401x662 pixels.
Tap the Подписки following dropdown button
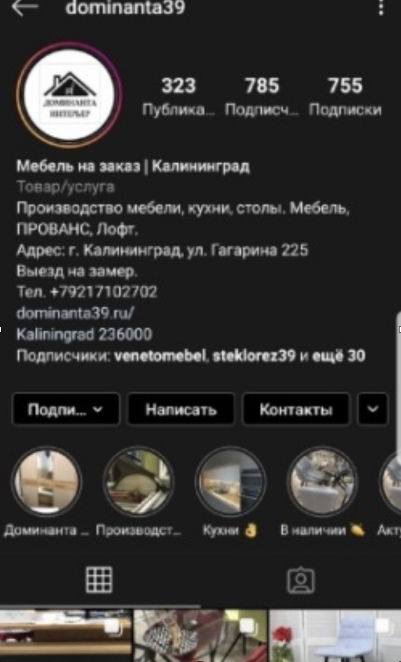pos(66,409)
